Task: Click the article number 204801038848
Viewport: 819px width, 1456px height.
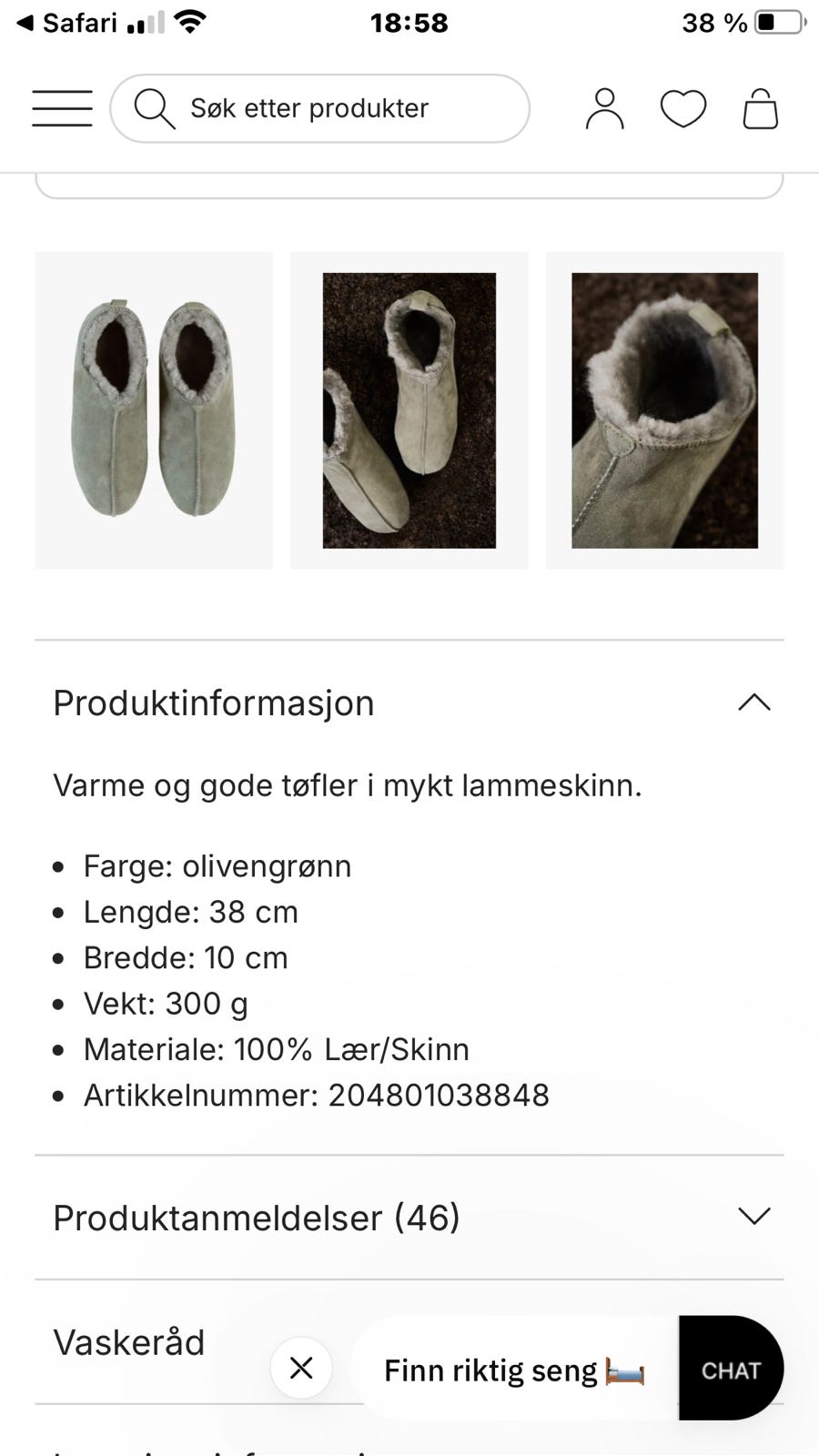Action: tap(439, 1095)
